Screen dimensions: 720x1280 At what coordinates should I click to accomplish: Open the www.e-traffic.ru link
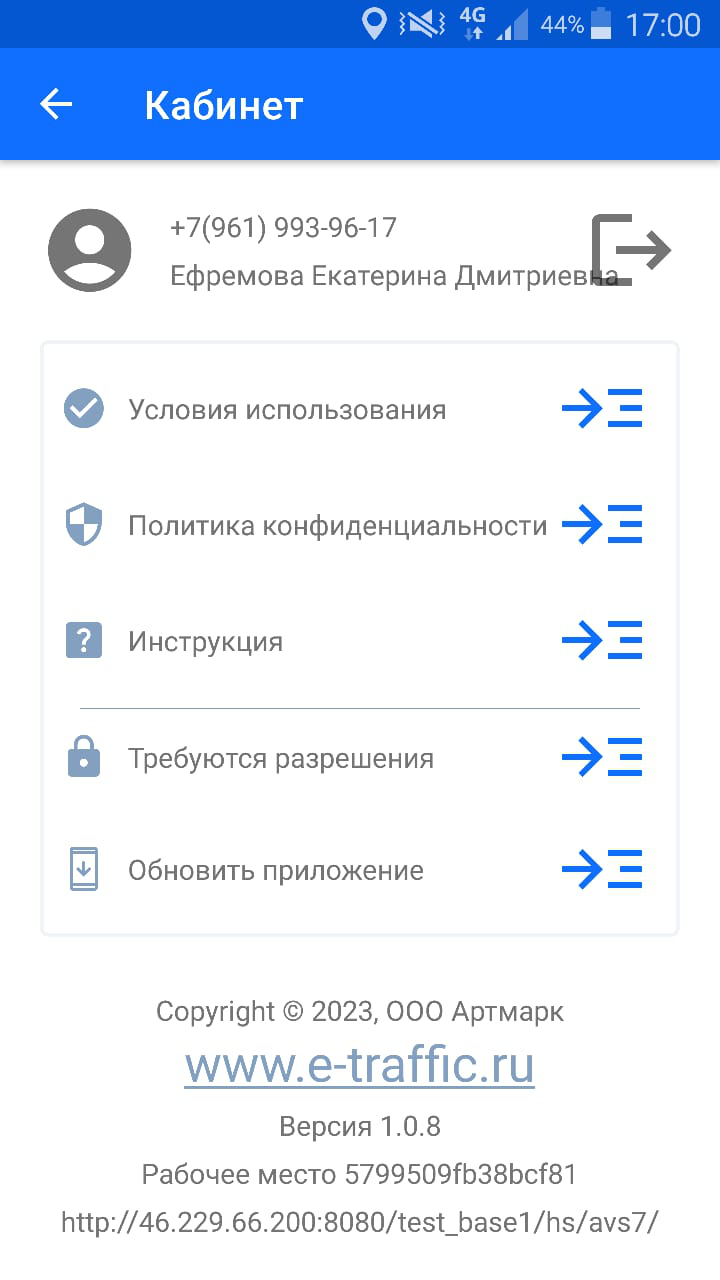pos(360,1066)
